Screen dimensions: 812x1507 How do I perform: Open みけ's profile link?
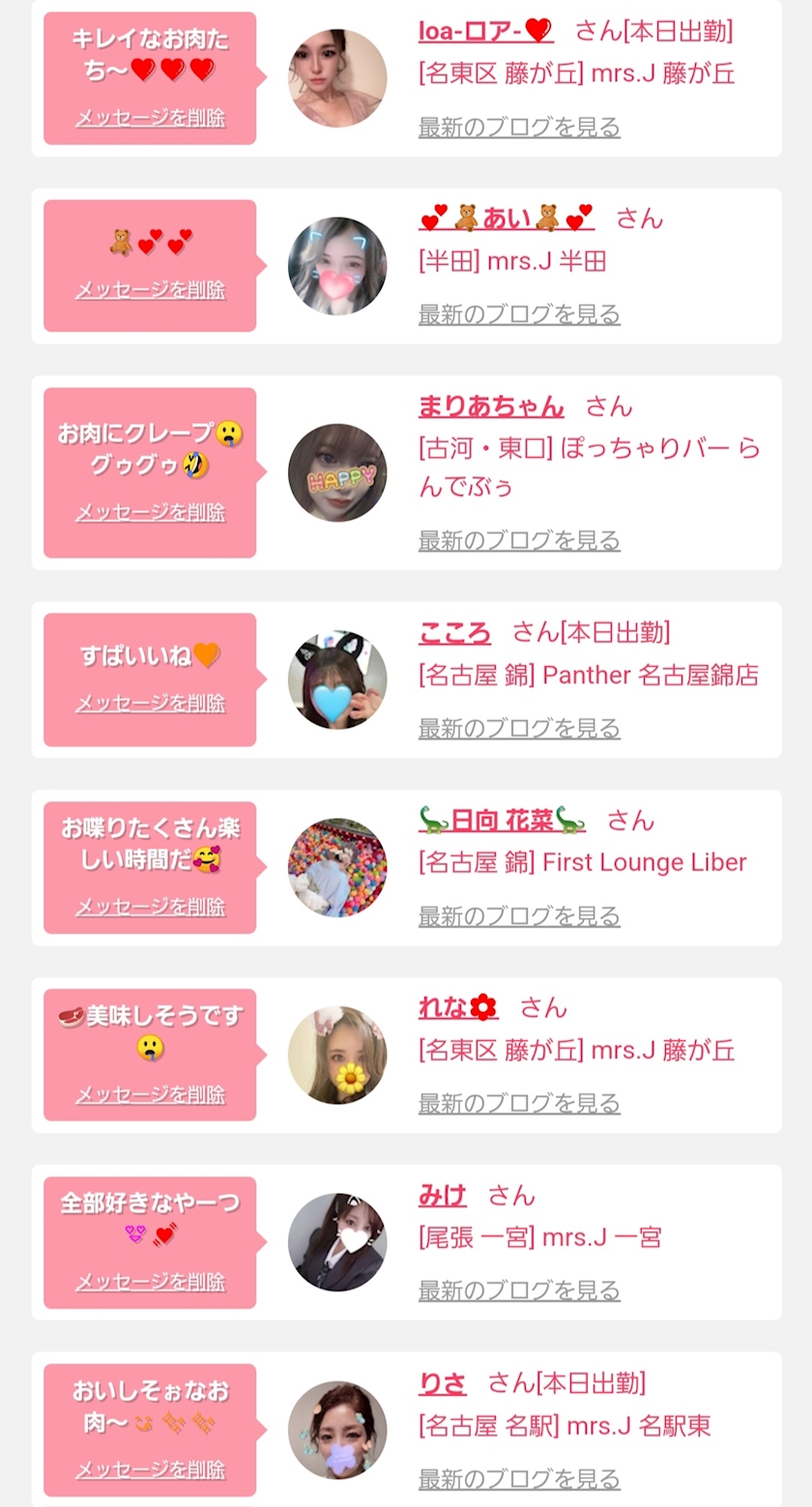click(x=442, y=1196)
